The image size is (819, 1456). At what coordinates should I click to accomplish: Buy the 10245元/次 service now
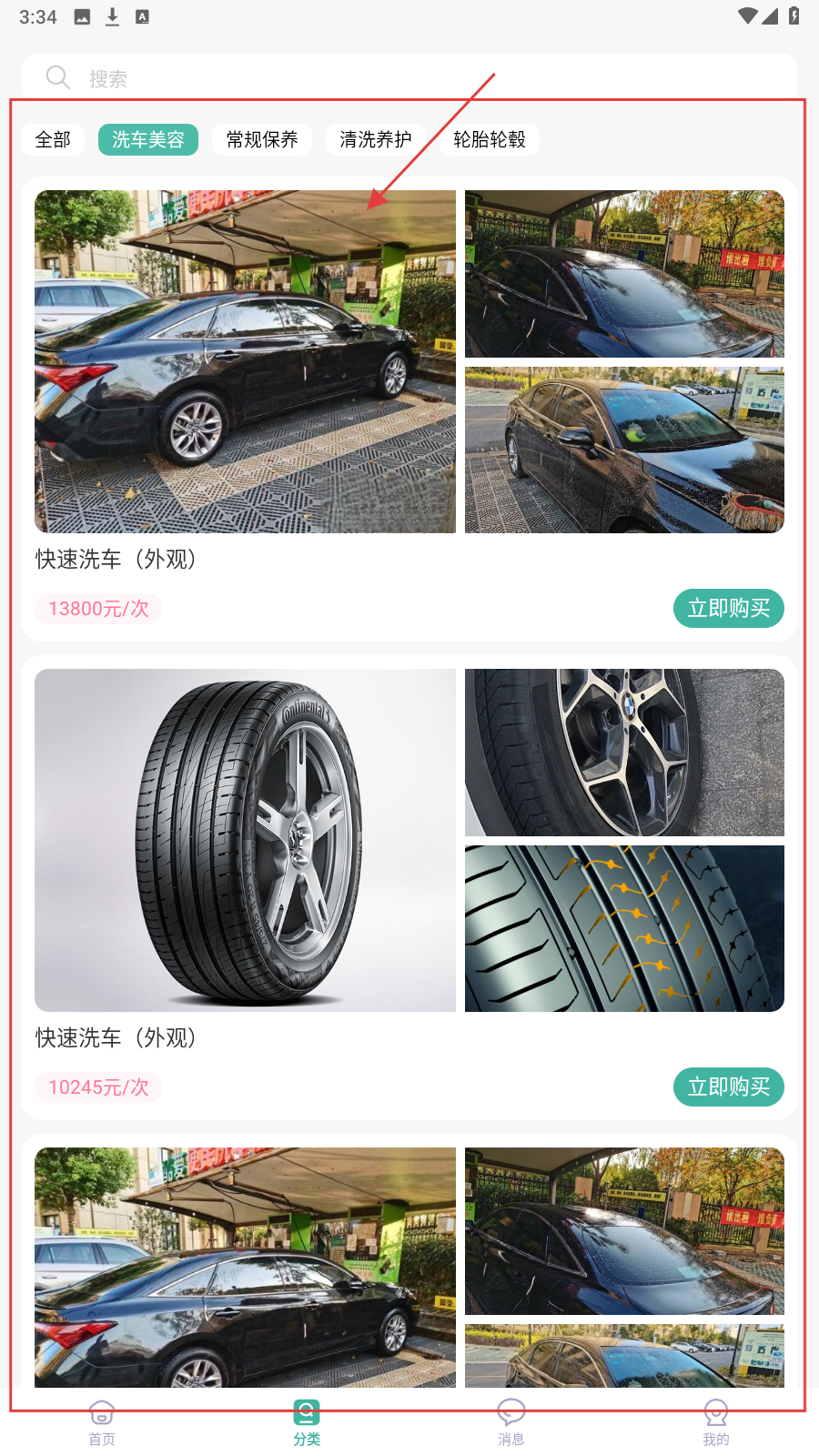(x=728, y=1087)
